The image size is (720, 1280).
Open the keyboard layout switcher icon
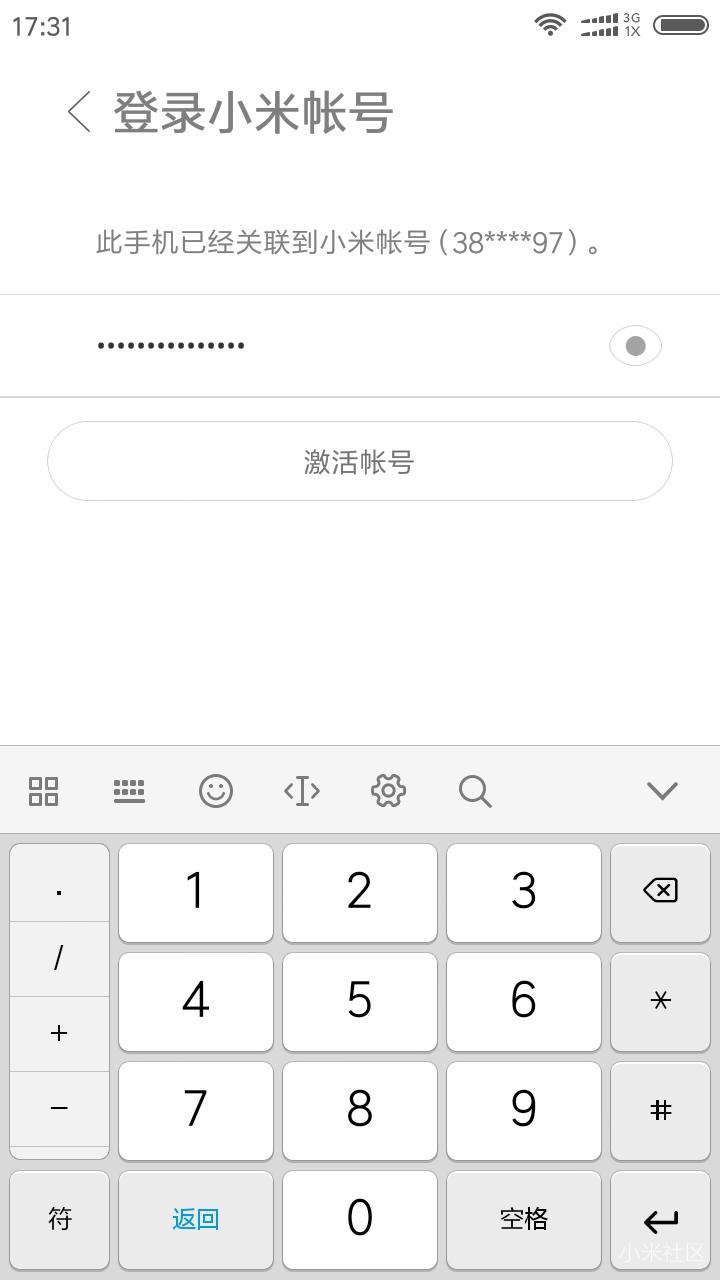(x=130, y=791)
